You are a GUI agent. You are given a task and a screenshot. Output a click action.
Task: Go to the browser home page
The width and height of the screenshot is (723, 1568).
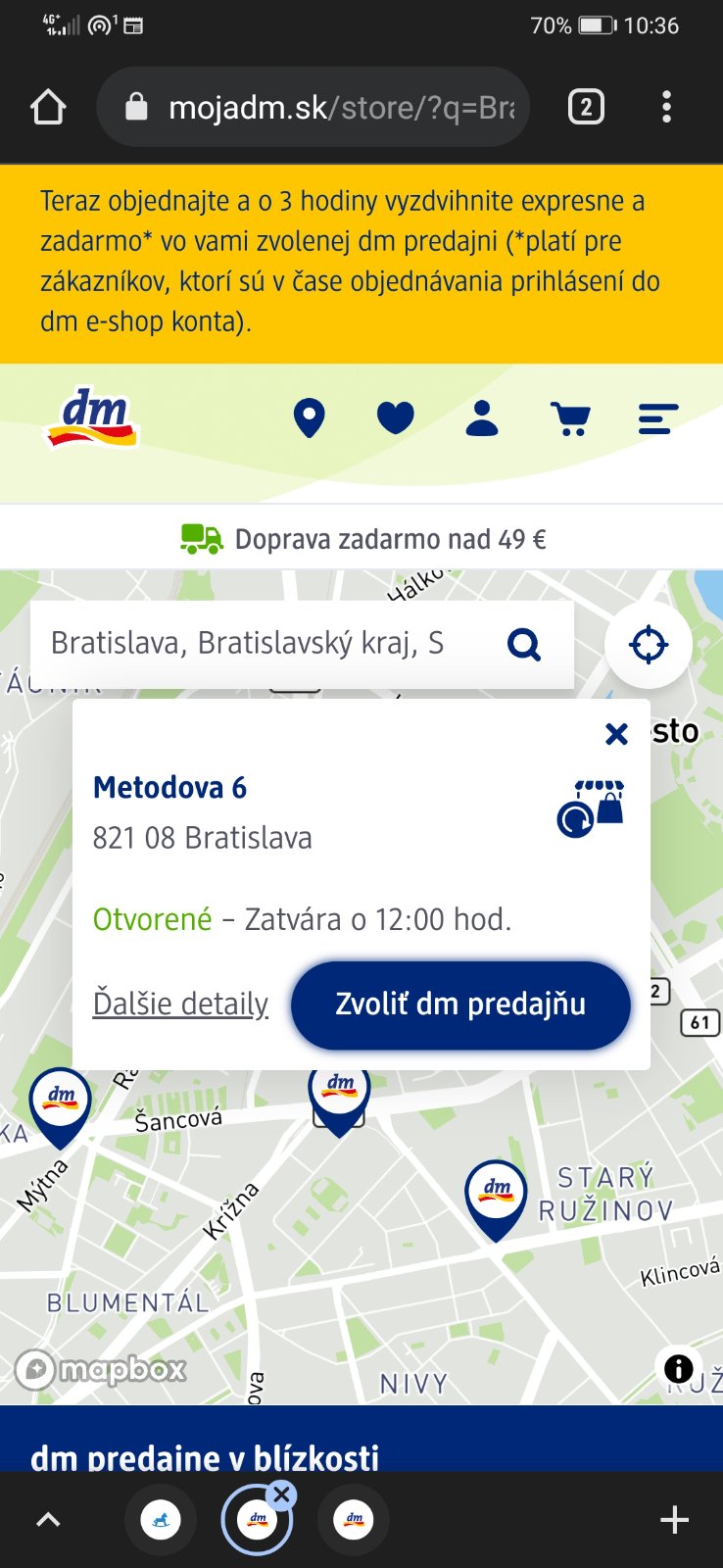click(x=48, y=107)
